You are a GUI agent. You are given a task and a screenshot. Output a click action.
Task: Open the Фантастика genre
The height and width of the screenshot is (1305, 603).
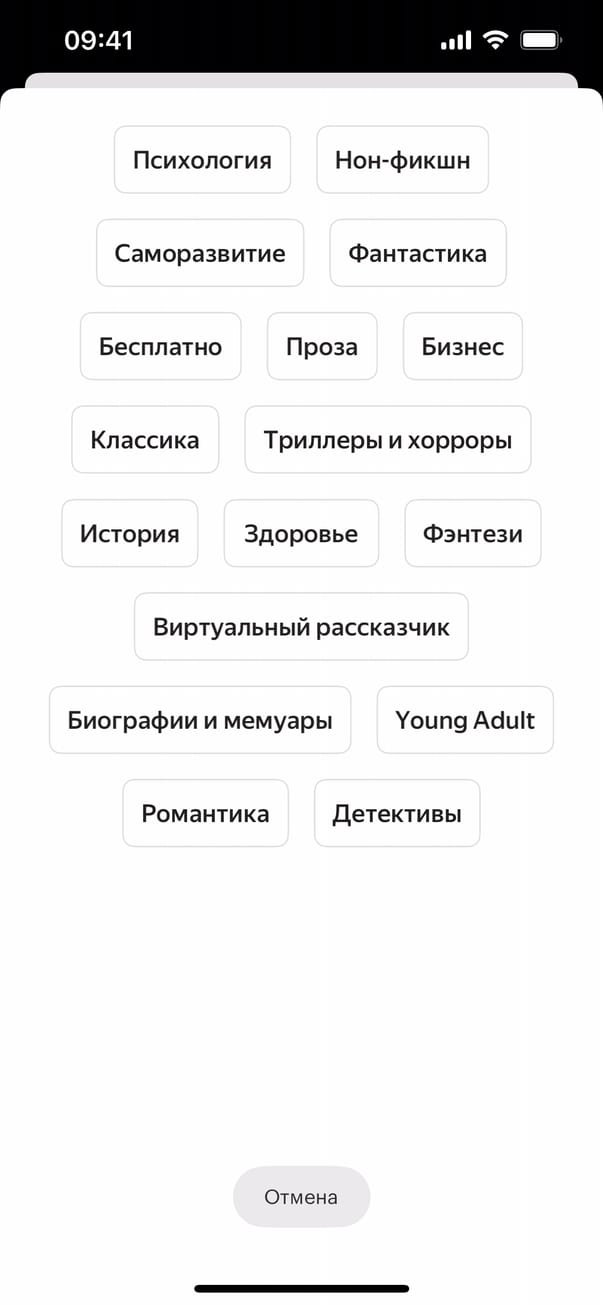click(417, 253)
